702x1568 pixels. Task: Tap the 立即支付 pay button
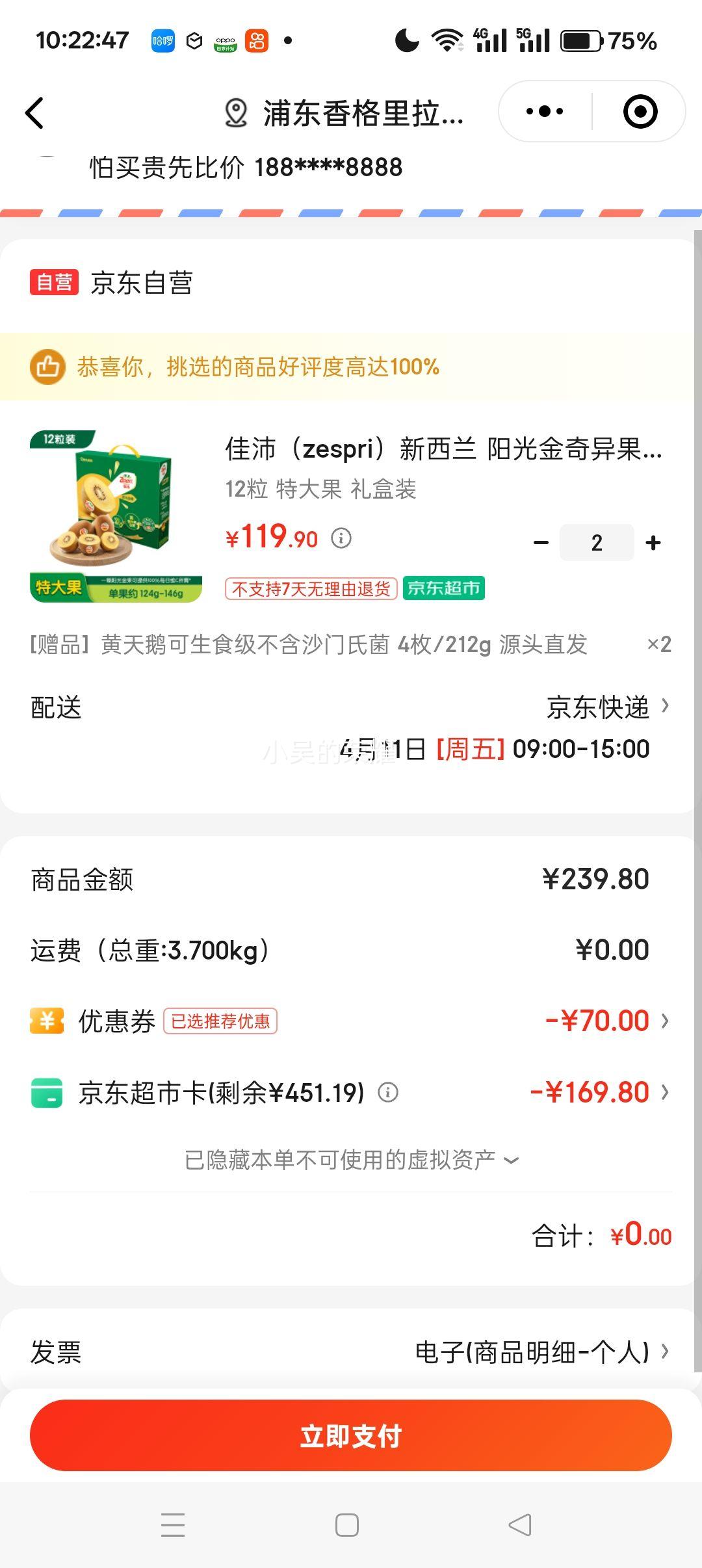(x=351, y=1435)
